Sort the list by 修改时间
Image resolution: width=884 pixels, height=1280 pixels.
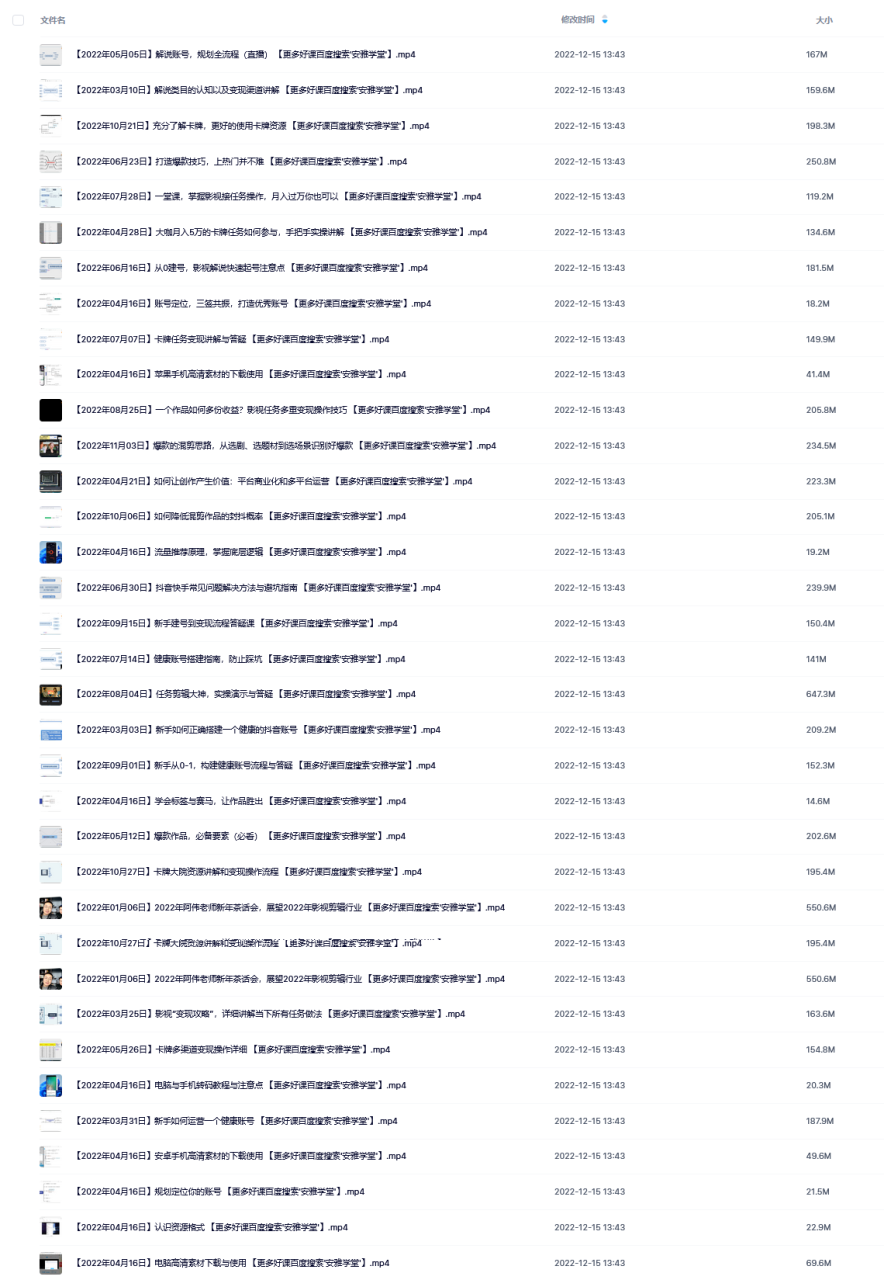tap(578, 20)
